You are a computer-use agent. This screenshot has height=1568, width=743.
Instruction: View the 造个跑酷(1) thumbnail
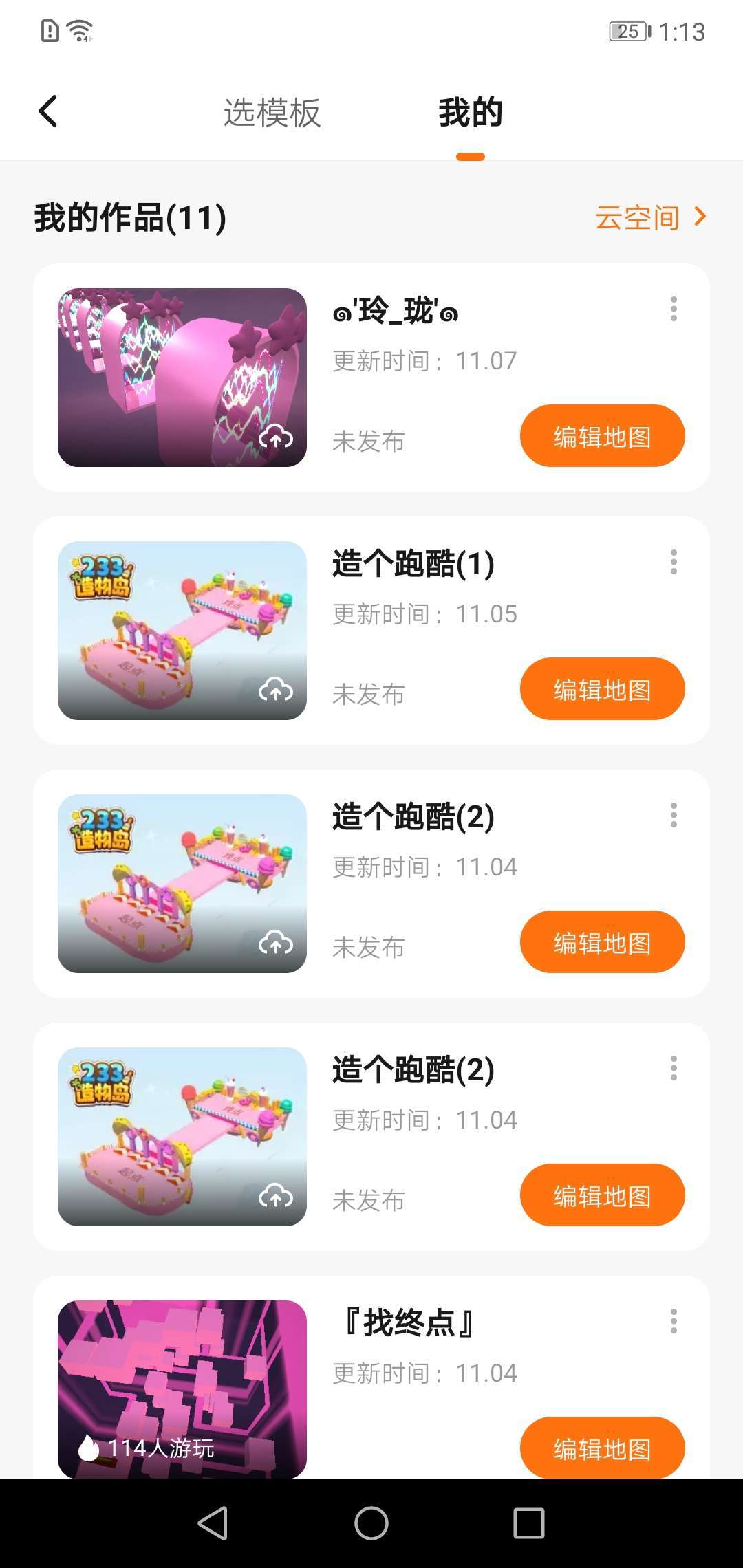[x=182, y=631]
